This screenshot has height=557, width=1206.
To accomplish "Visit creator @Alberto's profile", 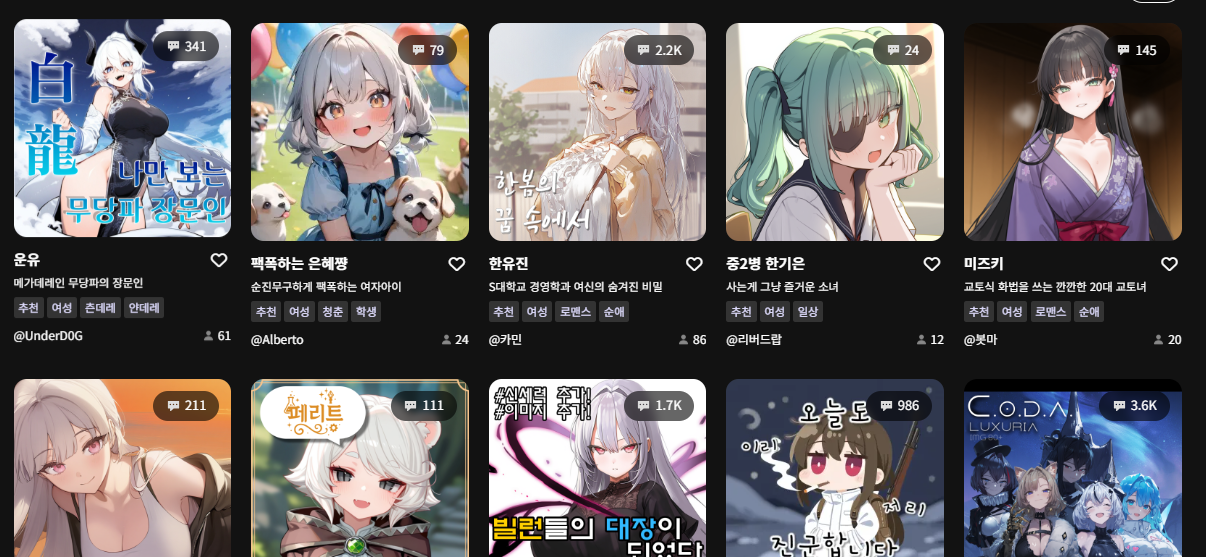I will [277, 340].
